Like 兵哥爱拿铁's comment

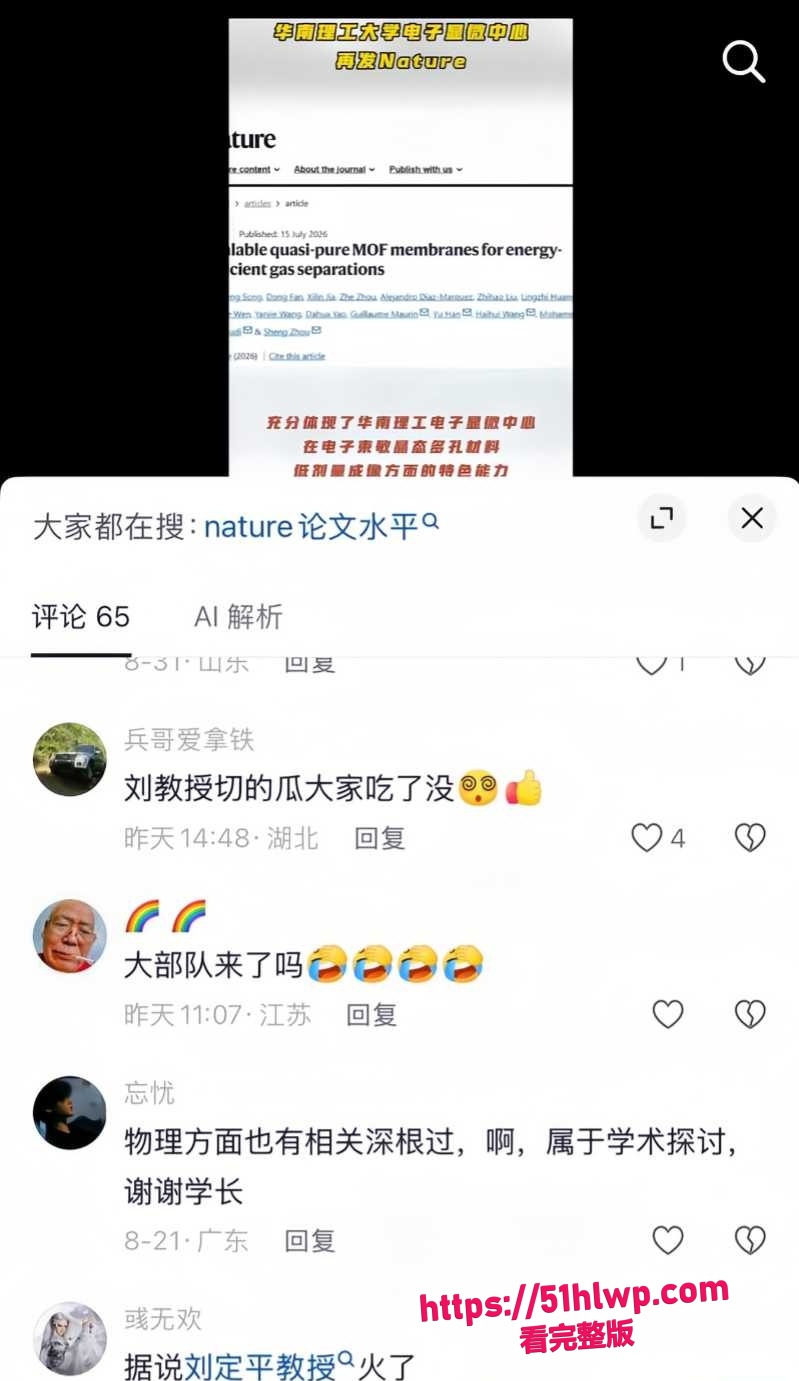(x=658, y=837)
